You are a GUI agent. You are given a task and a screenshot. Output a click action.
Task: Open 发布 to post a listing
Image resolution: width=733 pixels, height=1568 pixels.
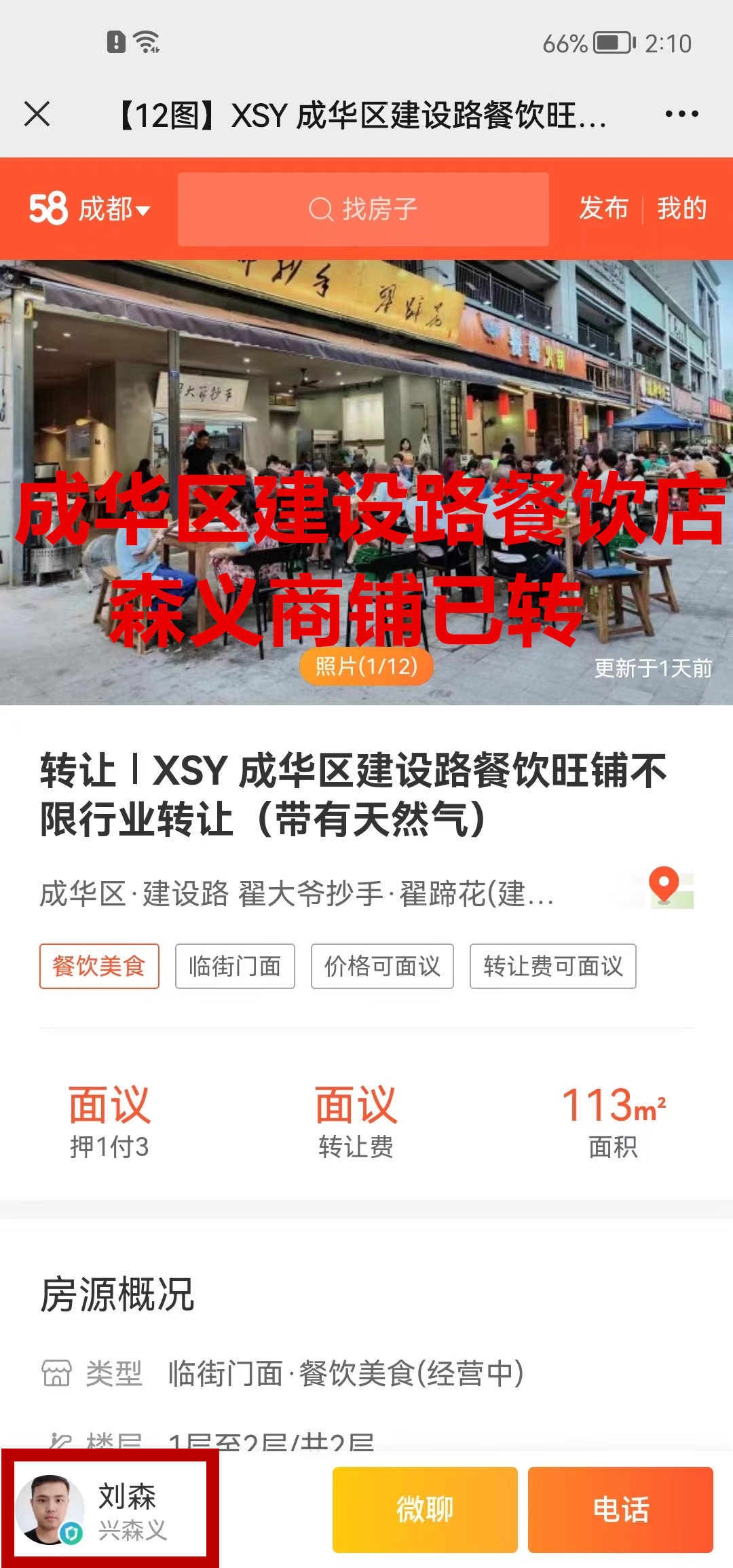[603, 208]
